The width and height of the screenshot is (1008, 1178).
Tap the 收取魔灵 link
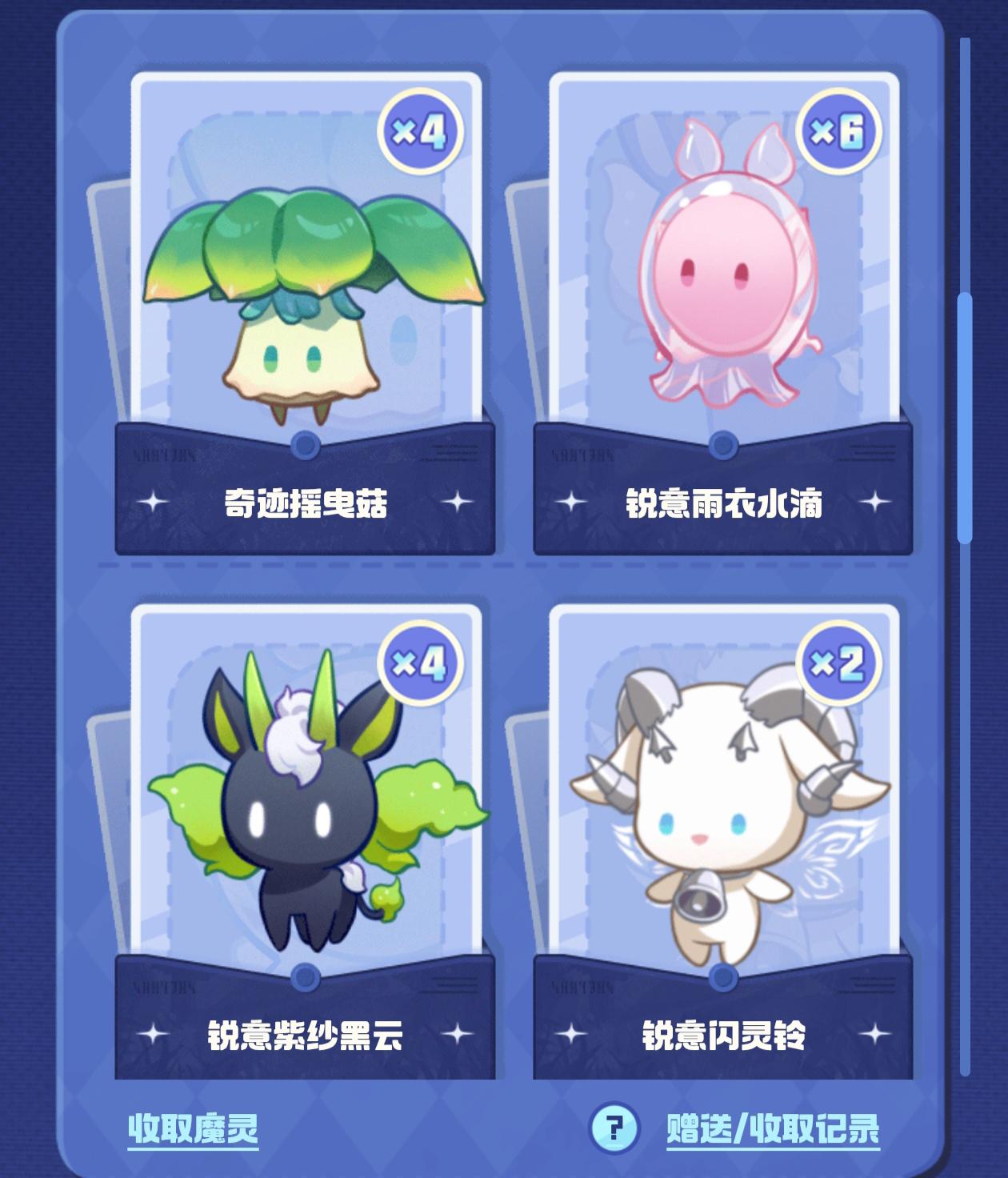click(193, 1128)
